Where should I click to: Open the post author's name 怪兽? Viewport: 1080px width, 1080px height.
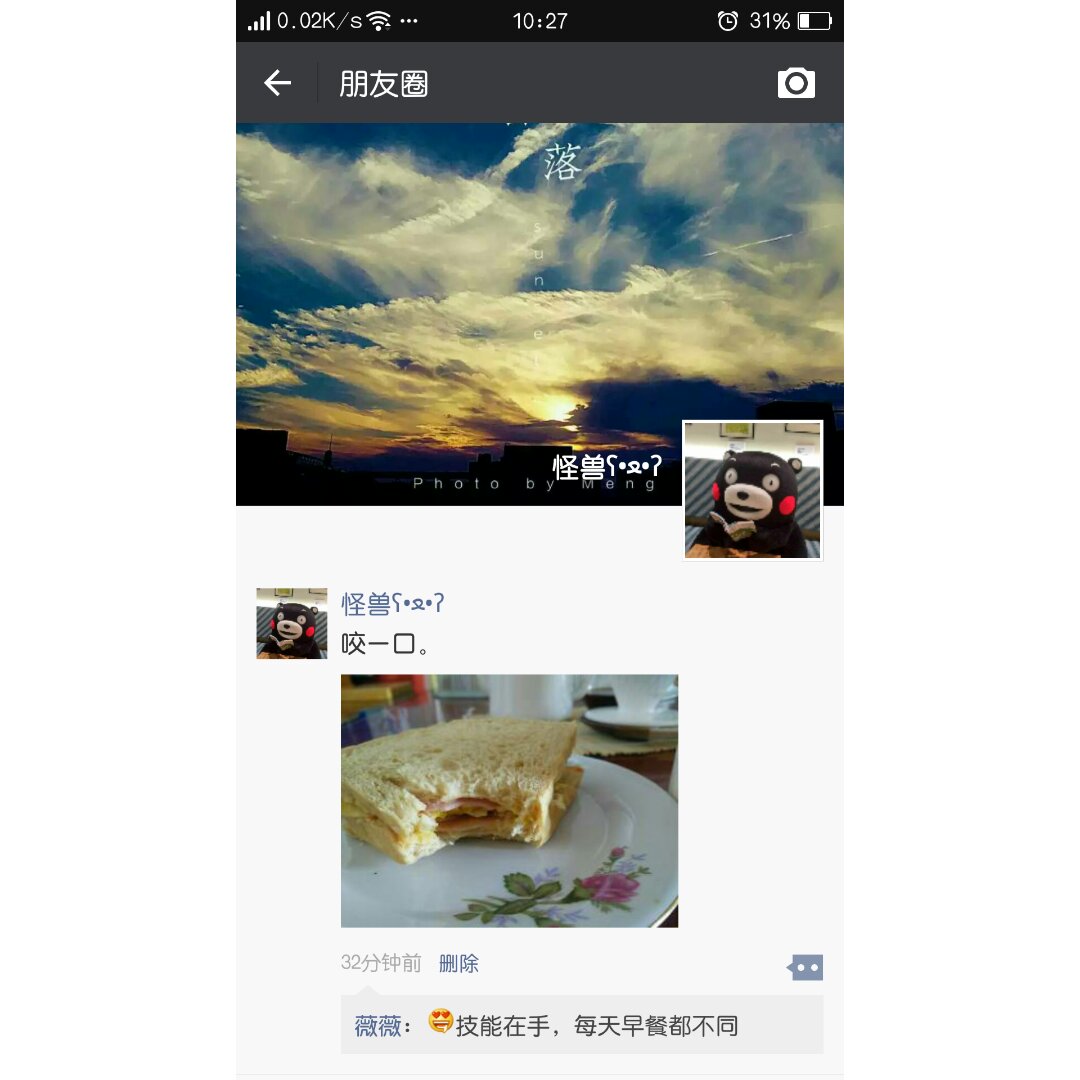click(393, 604)
